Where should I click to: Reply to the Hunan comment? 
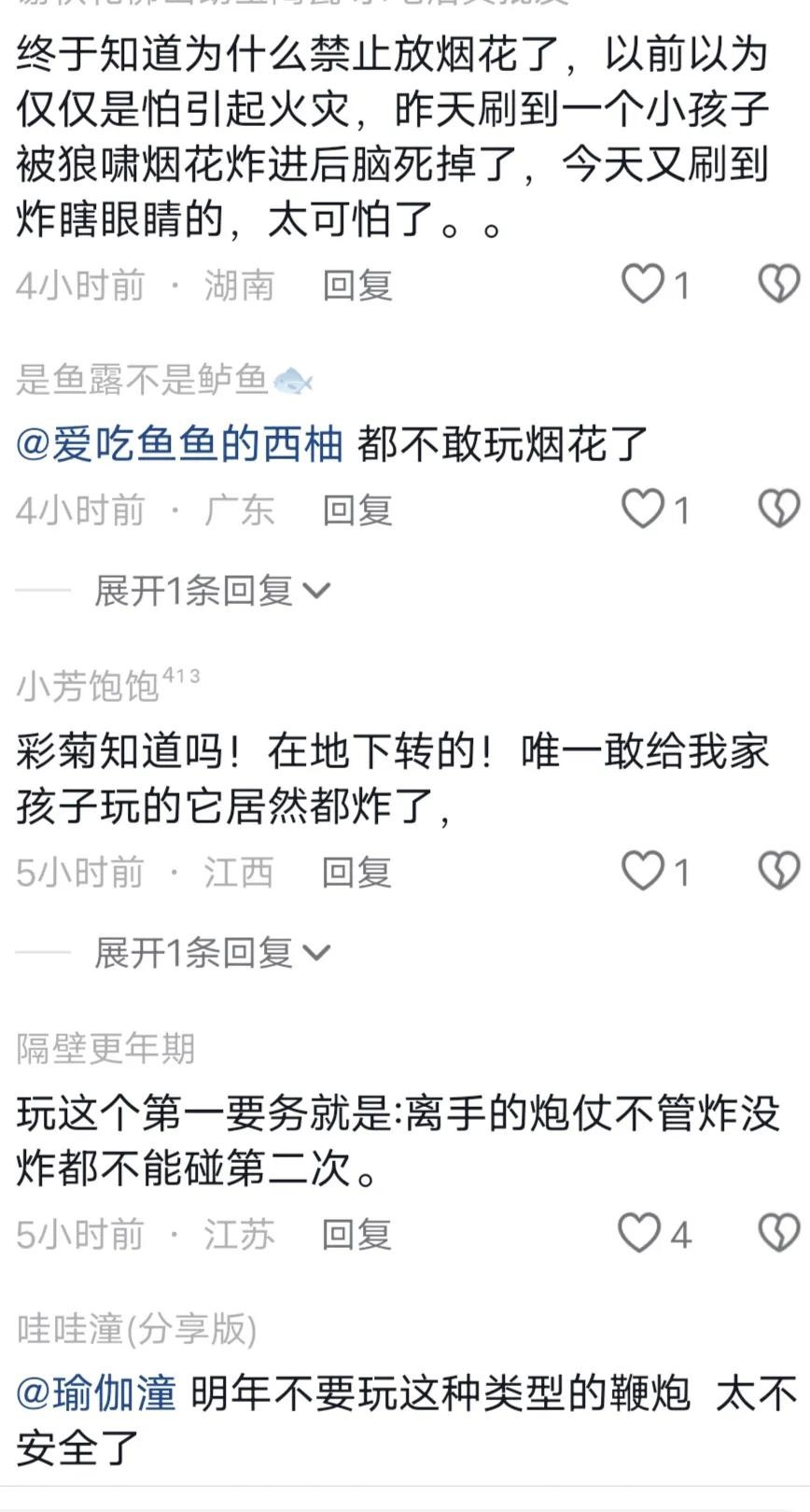(x=356, y=286)
